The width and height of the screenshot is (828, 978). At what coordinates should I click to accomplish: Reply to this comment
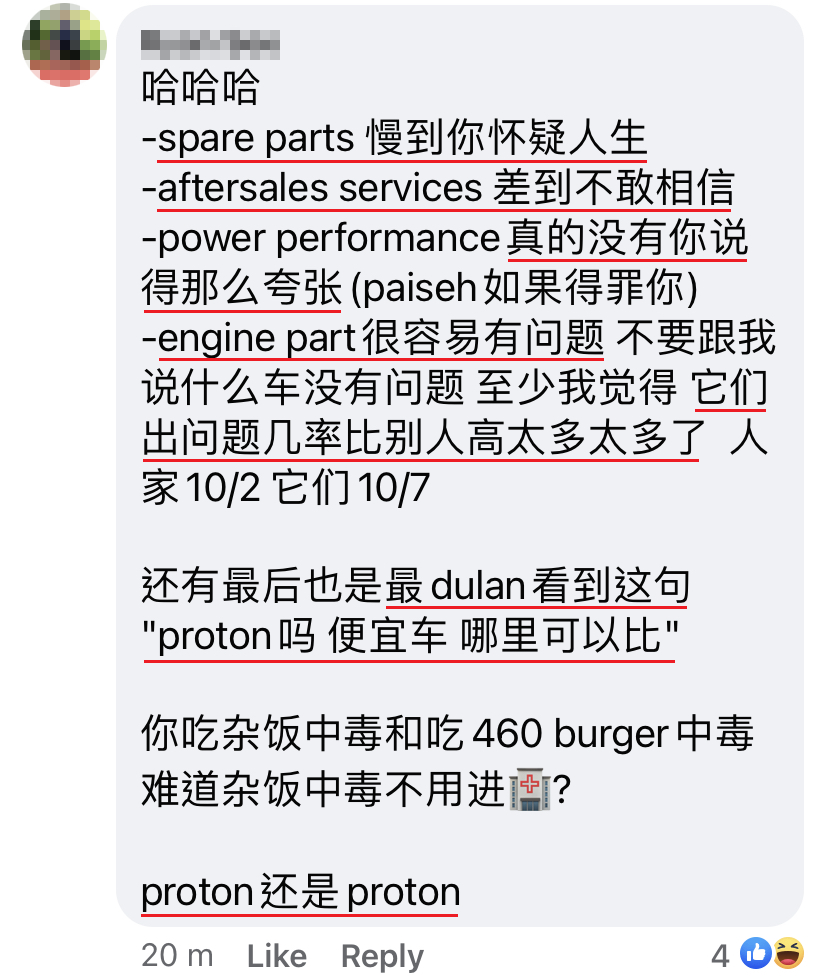point(382,955)
